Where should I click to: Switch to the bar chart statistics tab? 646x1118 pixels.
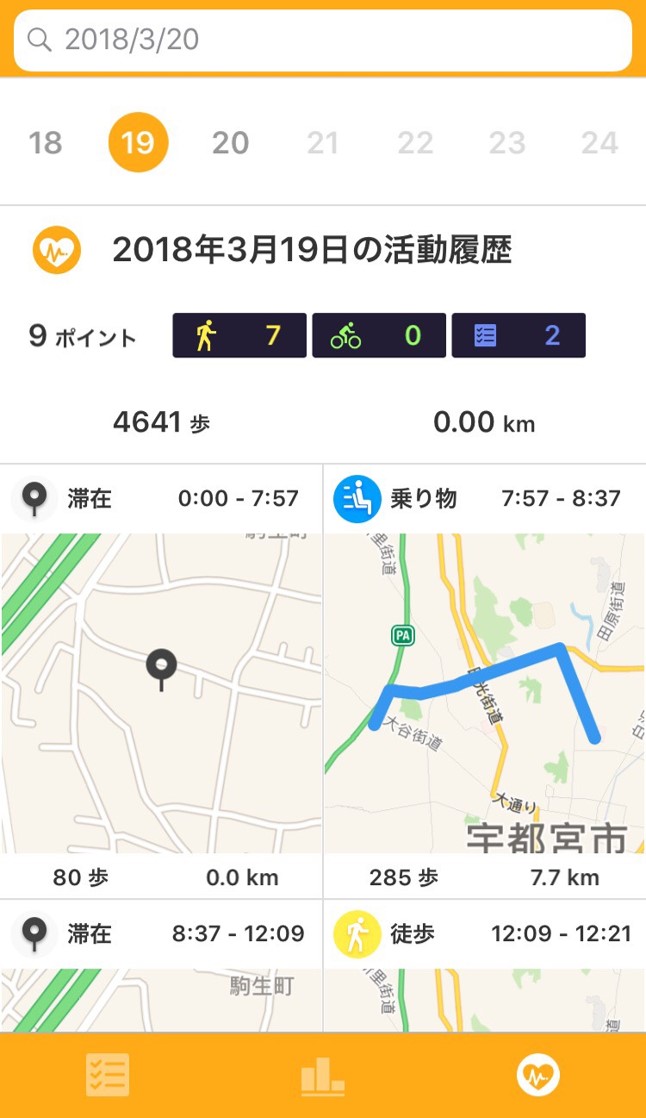[x=322, y=1077]
